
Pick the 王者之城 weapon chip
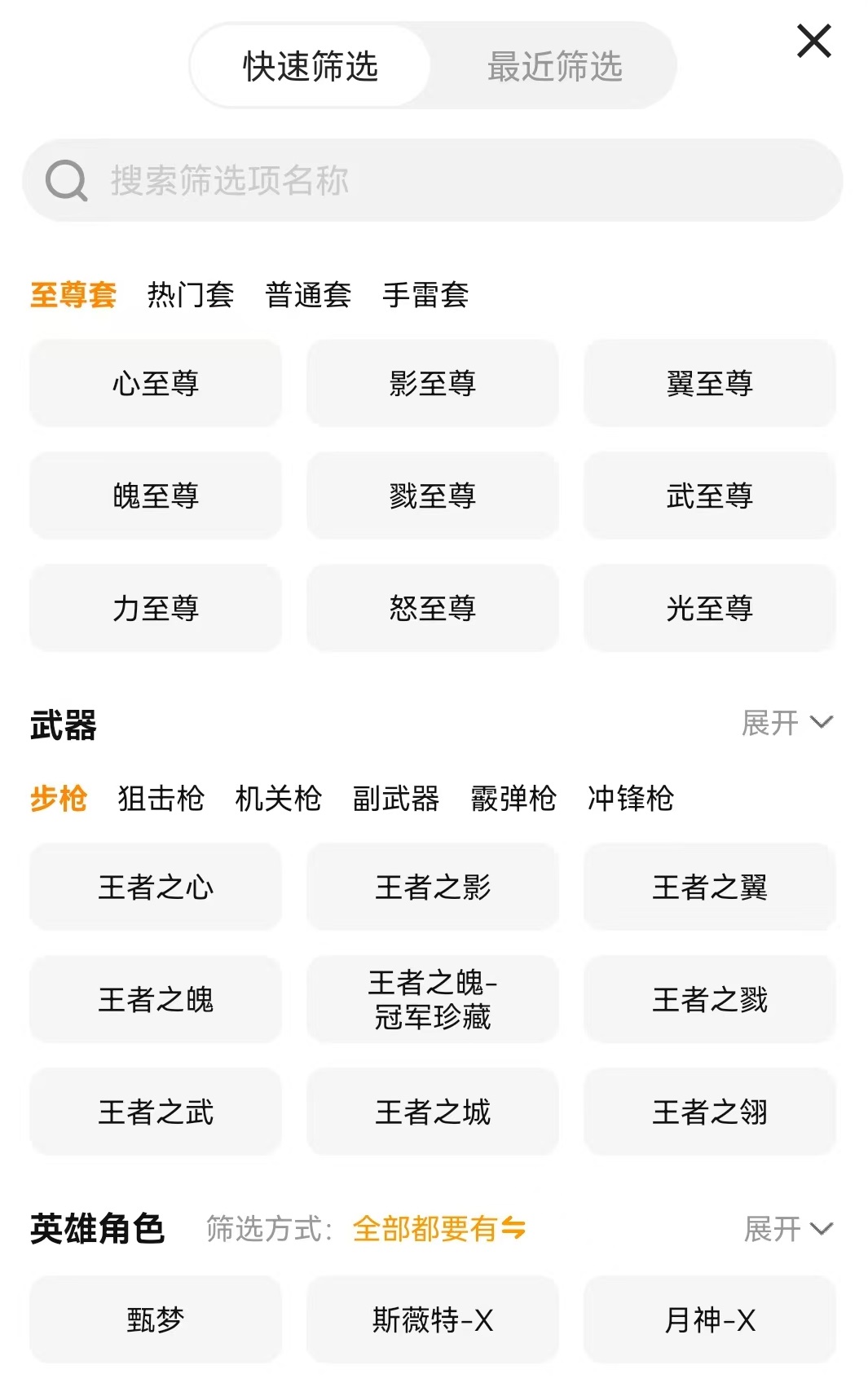click(432, 1112)
